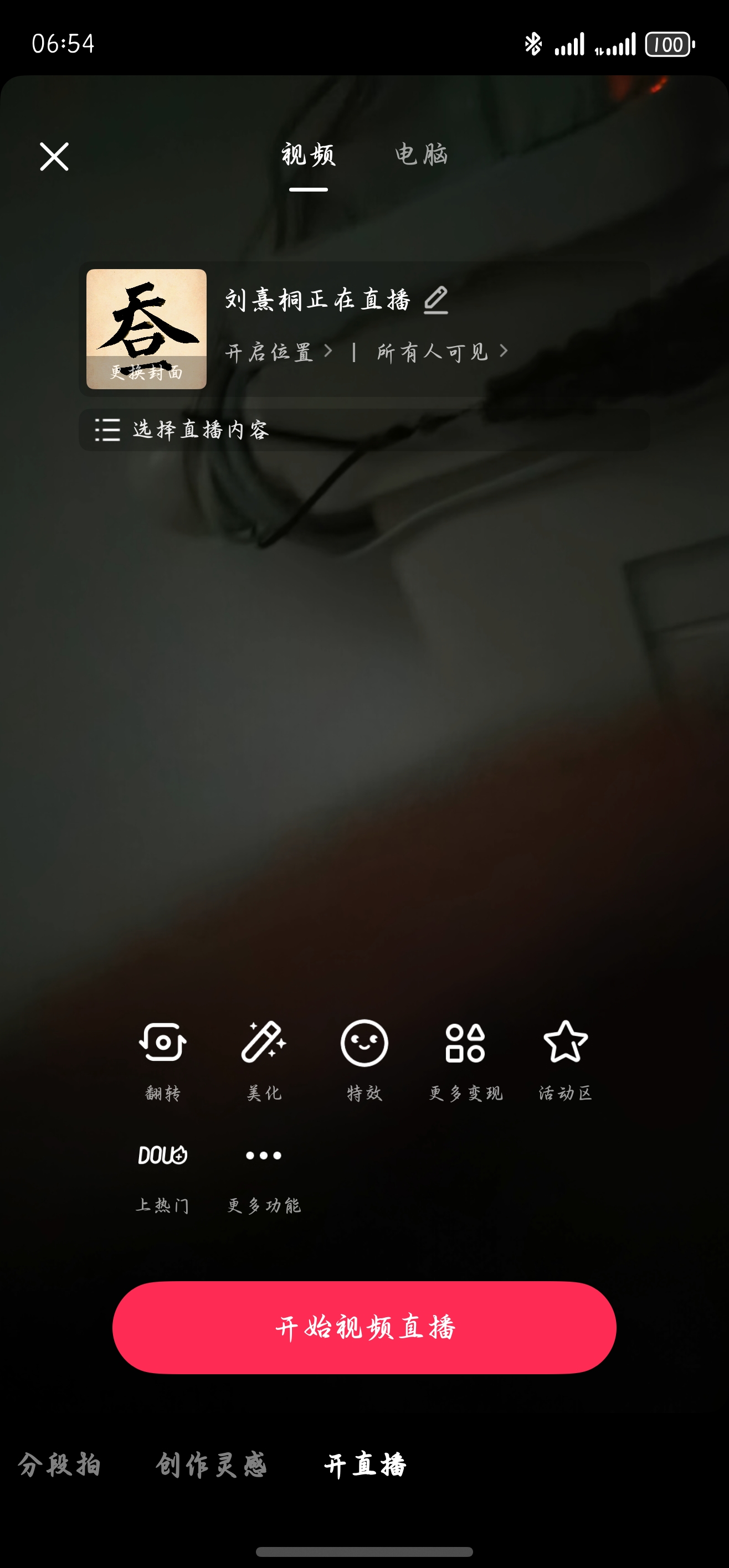Toggle the 更换封面 cover option
729x1568 pixels.
146,372
